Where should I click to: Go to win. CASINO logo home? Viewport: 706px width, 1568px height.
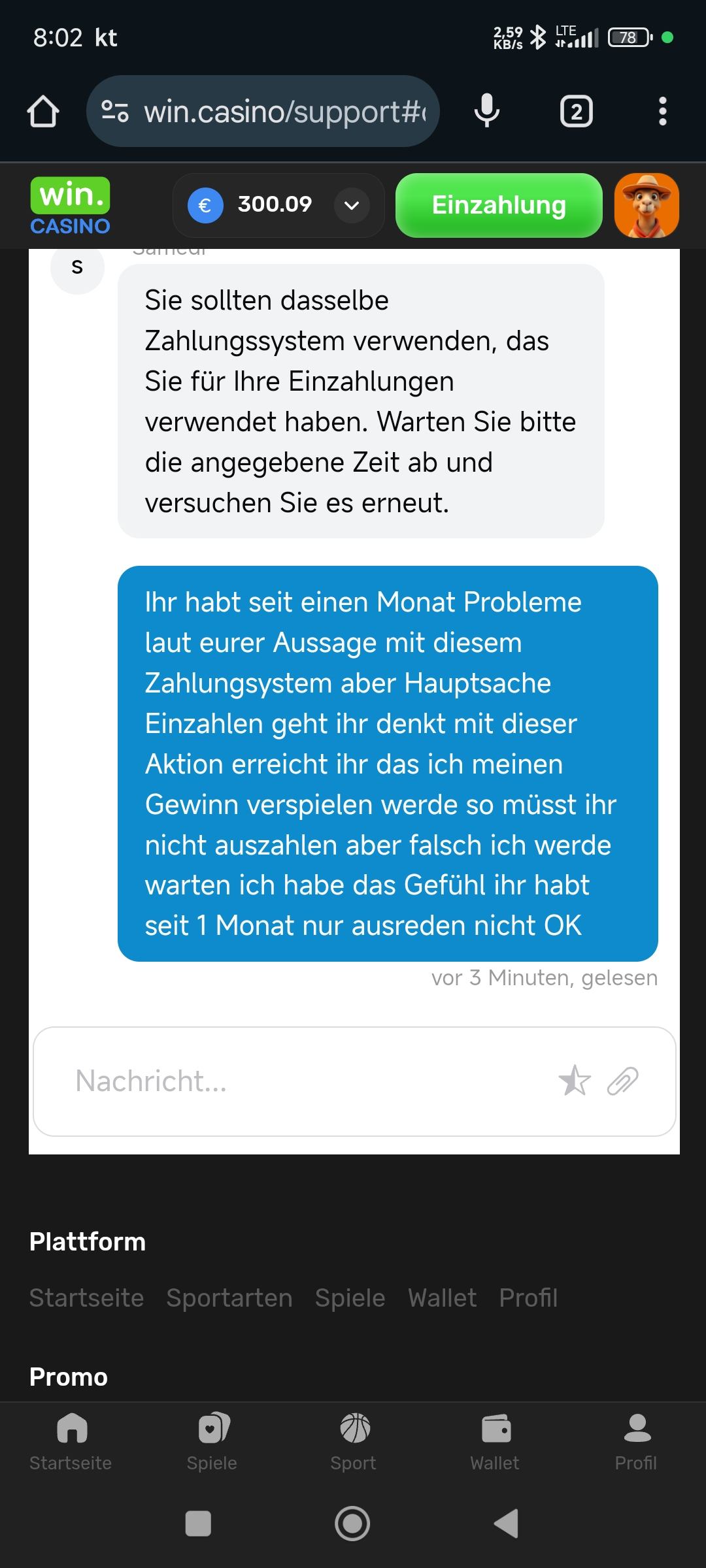pos(70,205)
